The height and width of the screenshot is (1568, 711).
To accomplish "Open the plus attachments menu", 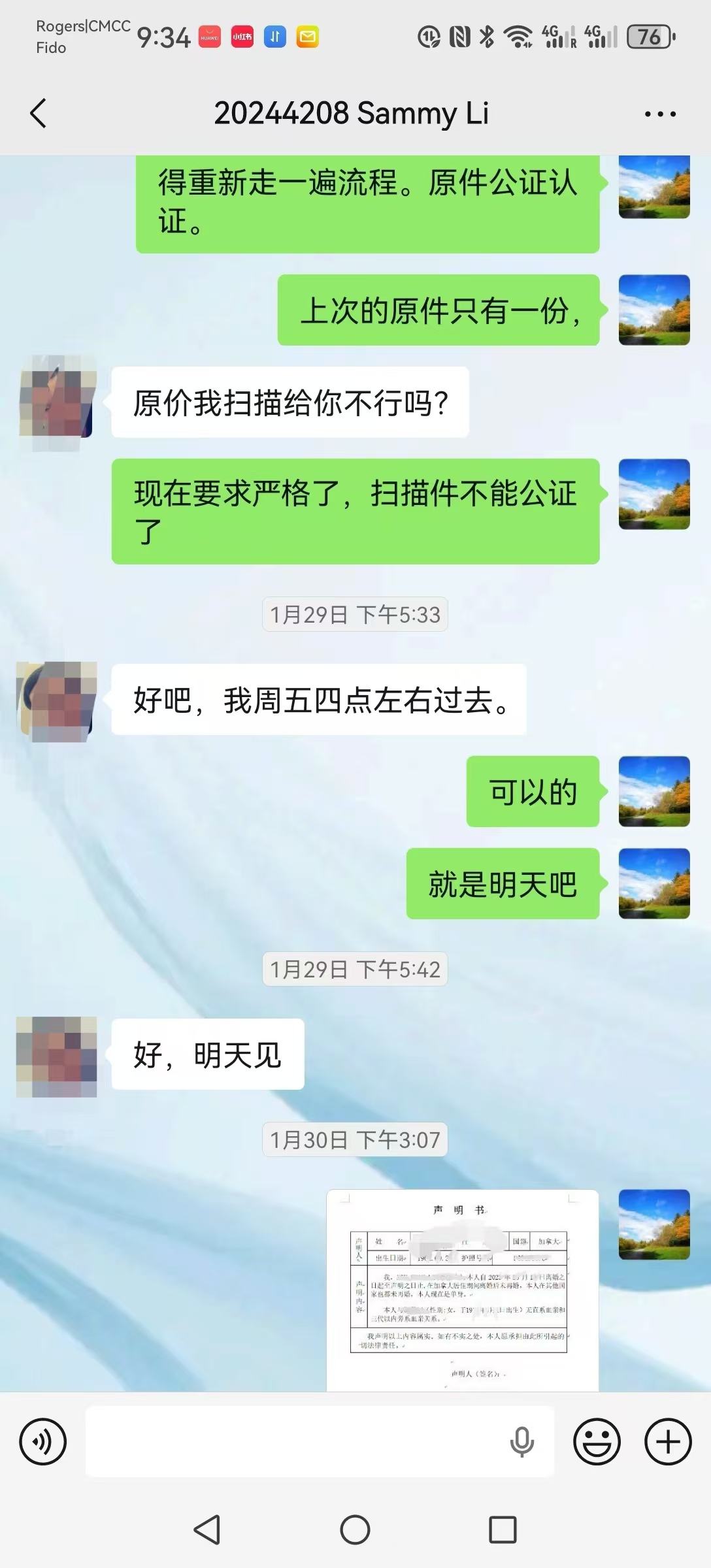I will (668, 1441).
